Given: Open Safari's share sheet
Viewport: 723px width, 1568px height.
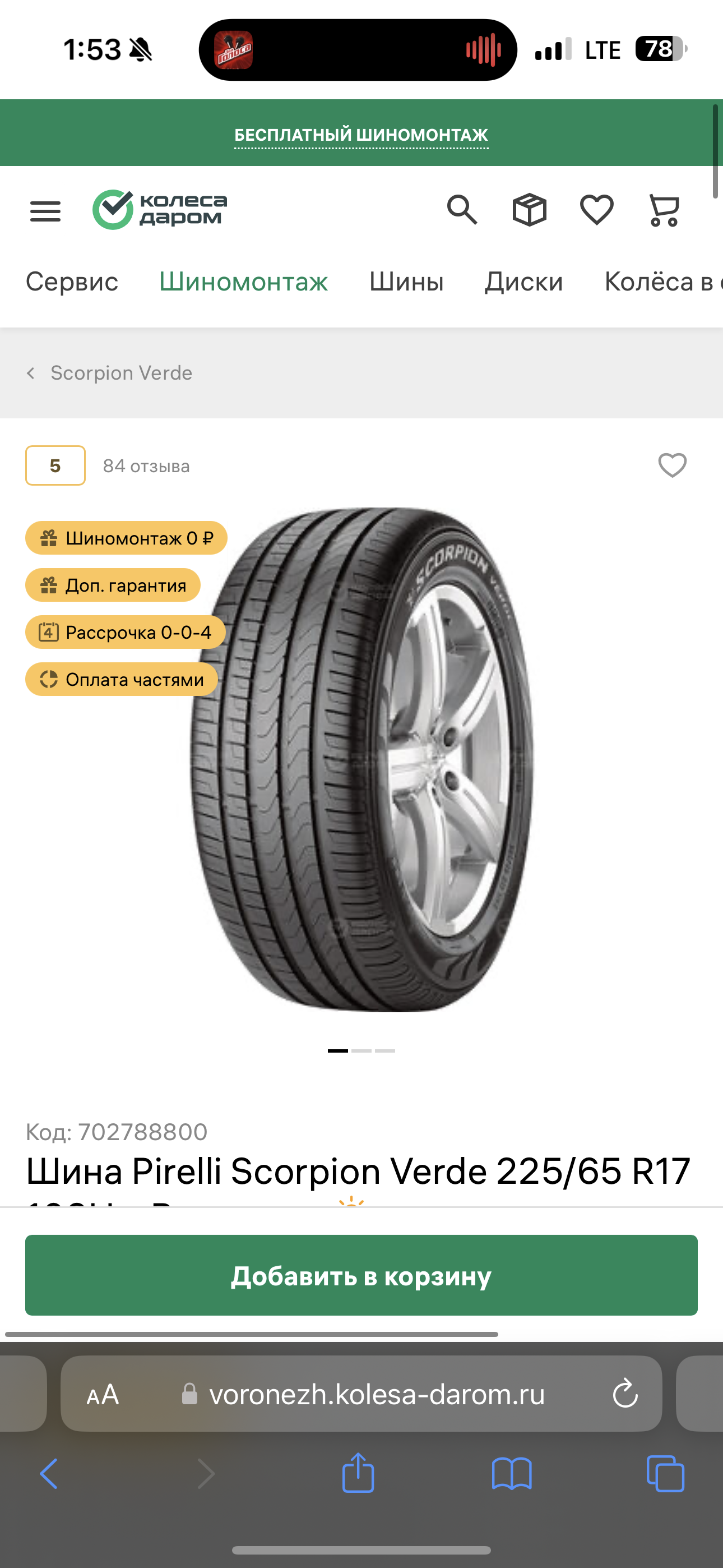Looking at the screenshot, I should [358, 1474].
